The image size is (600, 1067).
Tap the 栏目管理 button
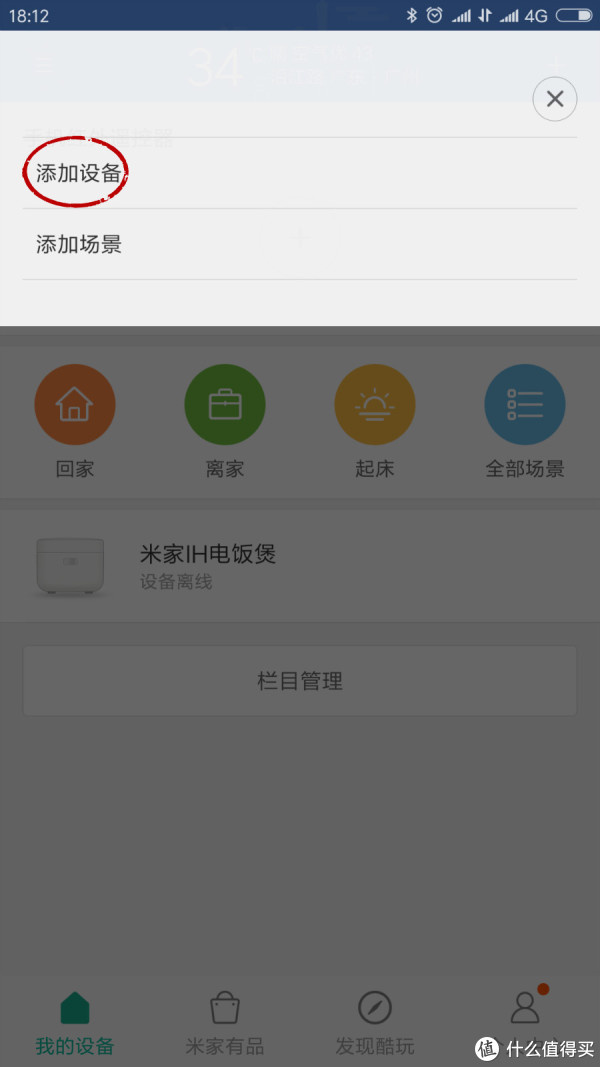pyautogui.click(x=300, y=680)
